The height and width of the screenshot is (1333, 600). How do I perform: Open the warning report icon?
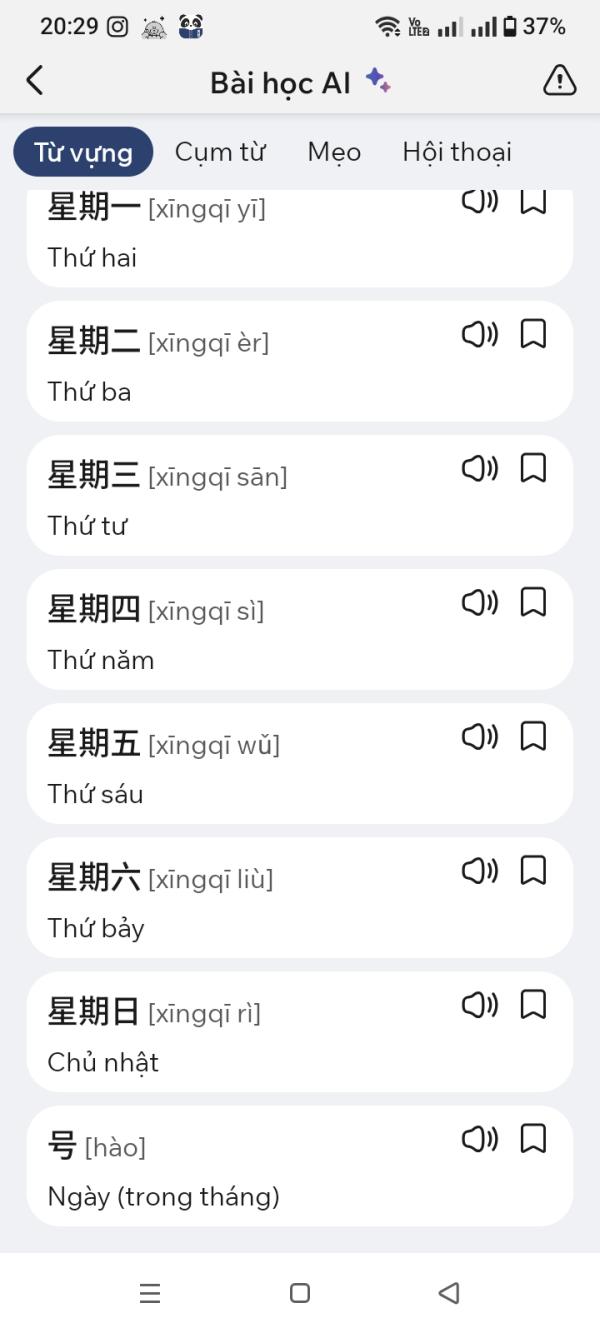point(559,81)
